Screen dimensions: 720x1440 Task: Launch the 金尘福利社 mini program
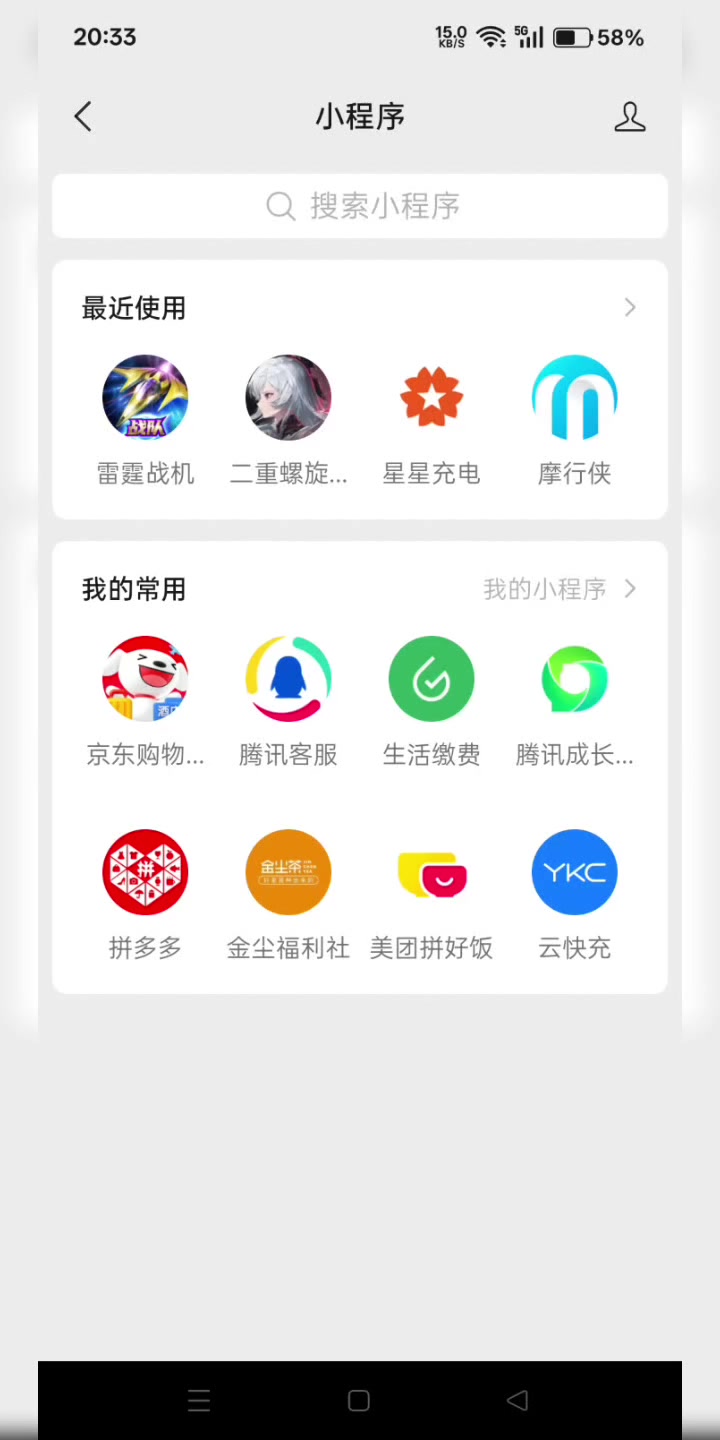(288, 872)
